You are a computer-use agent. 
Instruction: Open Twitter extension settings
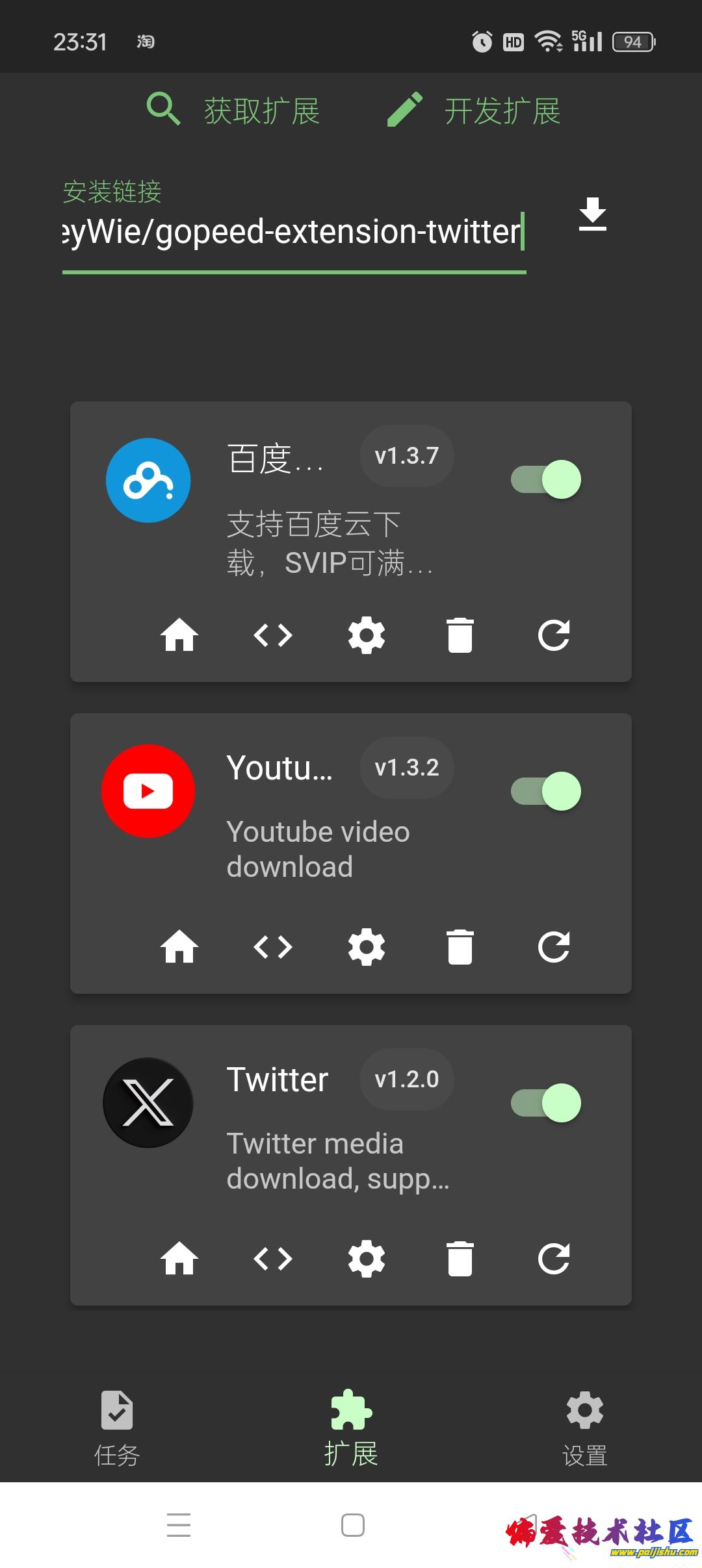coord(367,1258)
